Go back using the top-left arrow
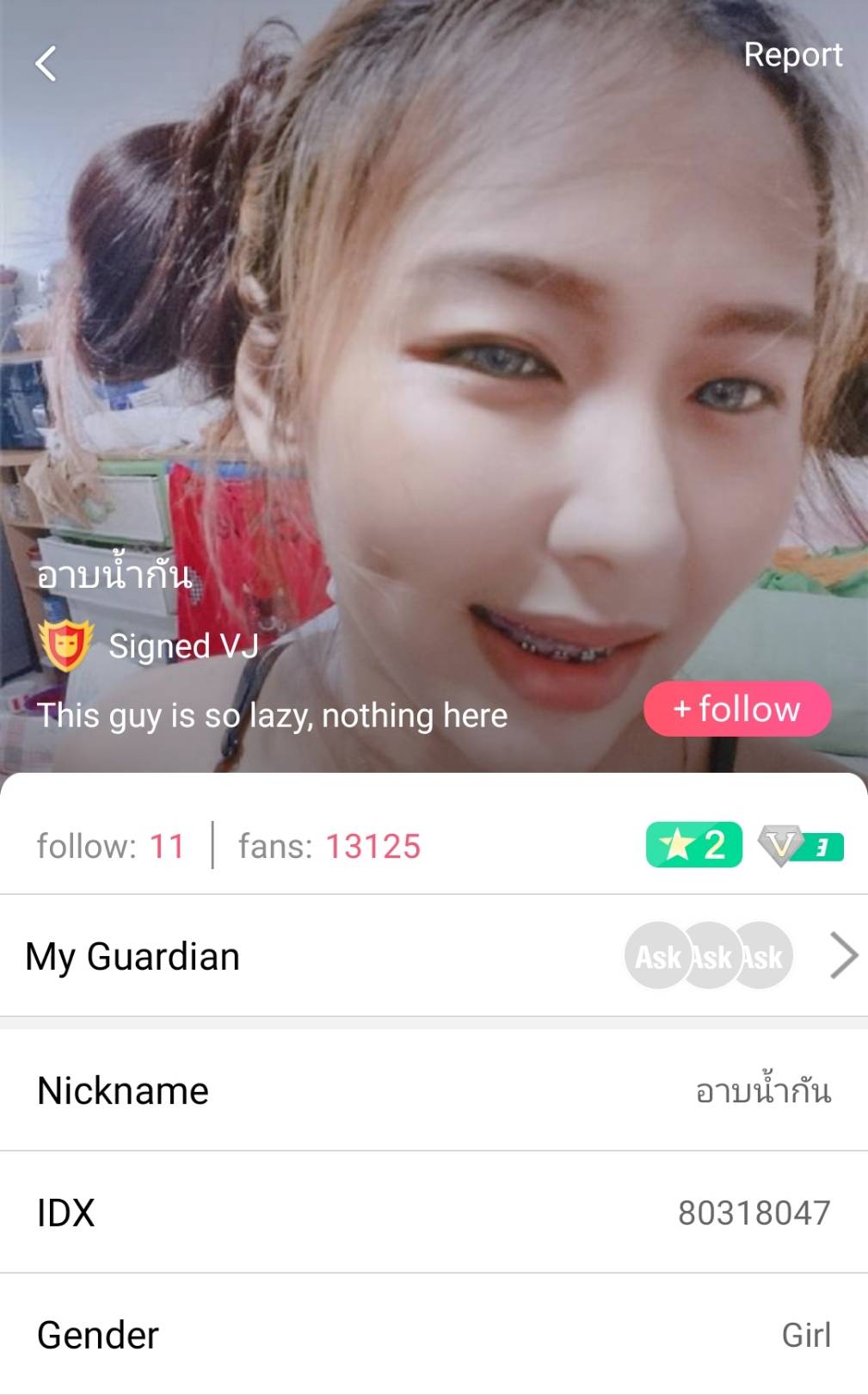 (46, 64)
